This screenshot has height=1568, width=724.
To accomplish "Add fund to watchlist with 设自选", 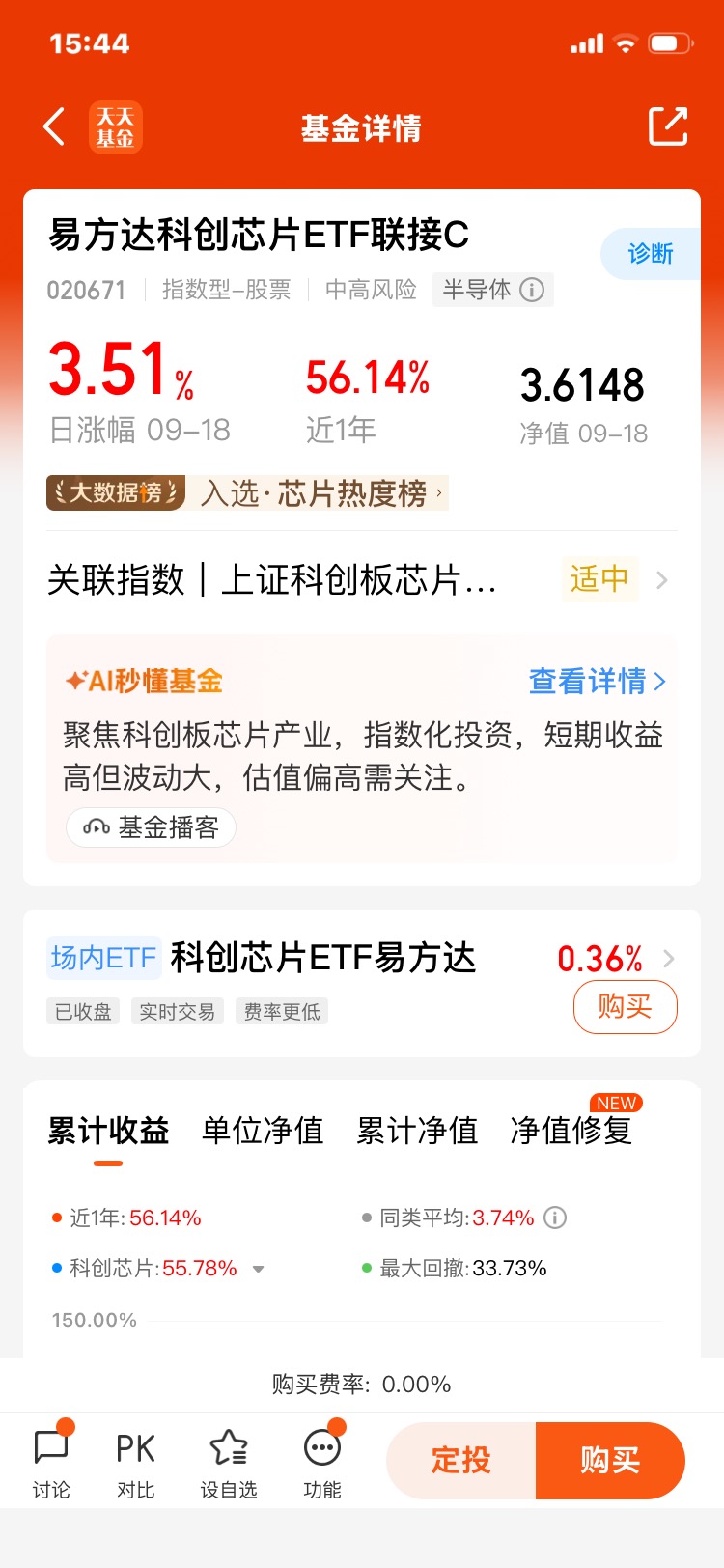I will pos(229,1462).
